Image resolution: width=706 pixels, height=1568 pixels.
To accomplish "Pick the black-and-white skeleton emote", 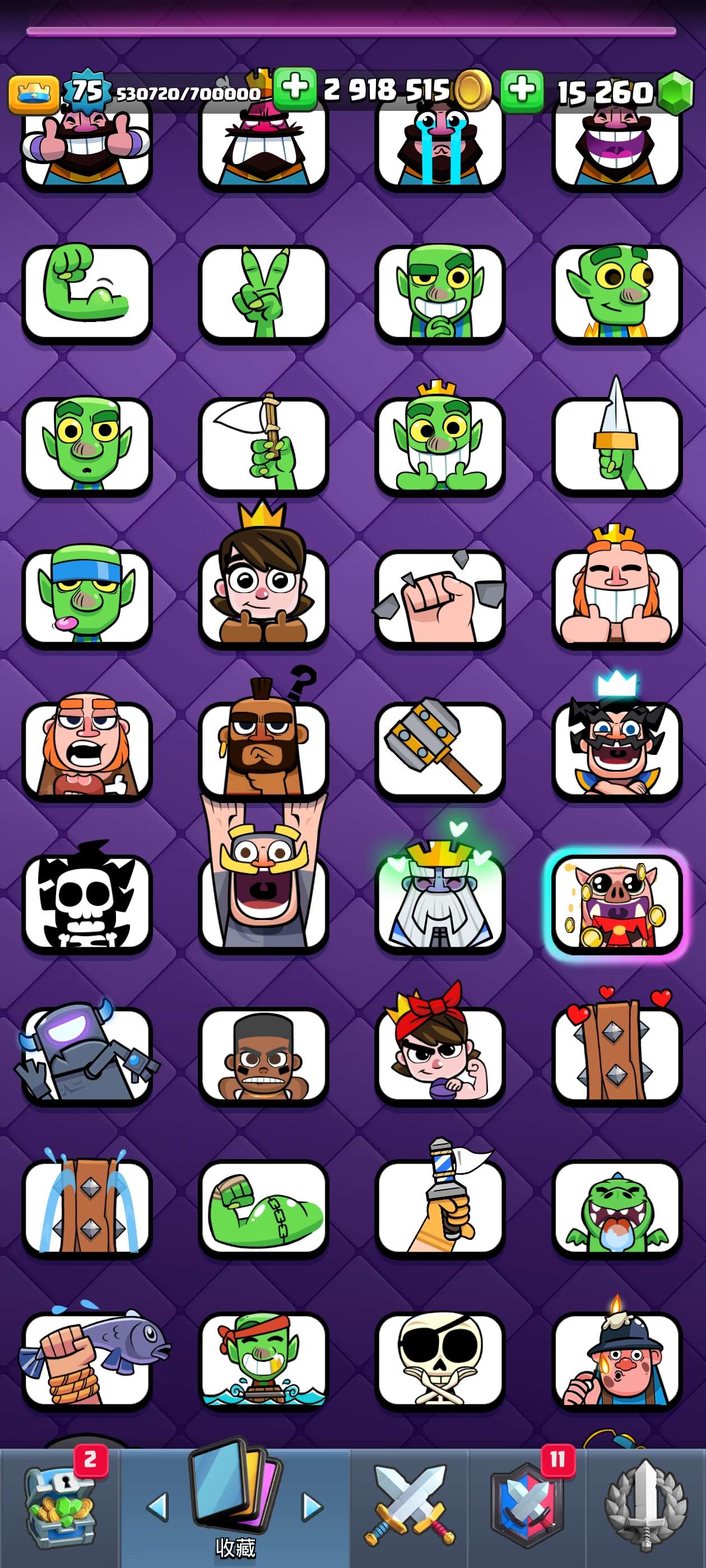I will [x=87, y=902].
